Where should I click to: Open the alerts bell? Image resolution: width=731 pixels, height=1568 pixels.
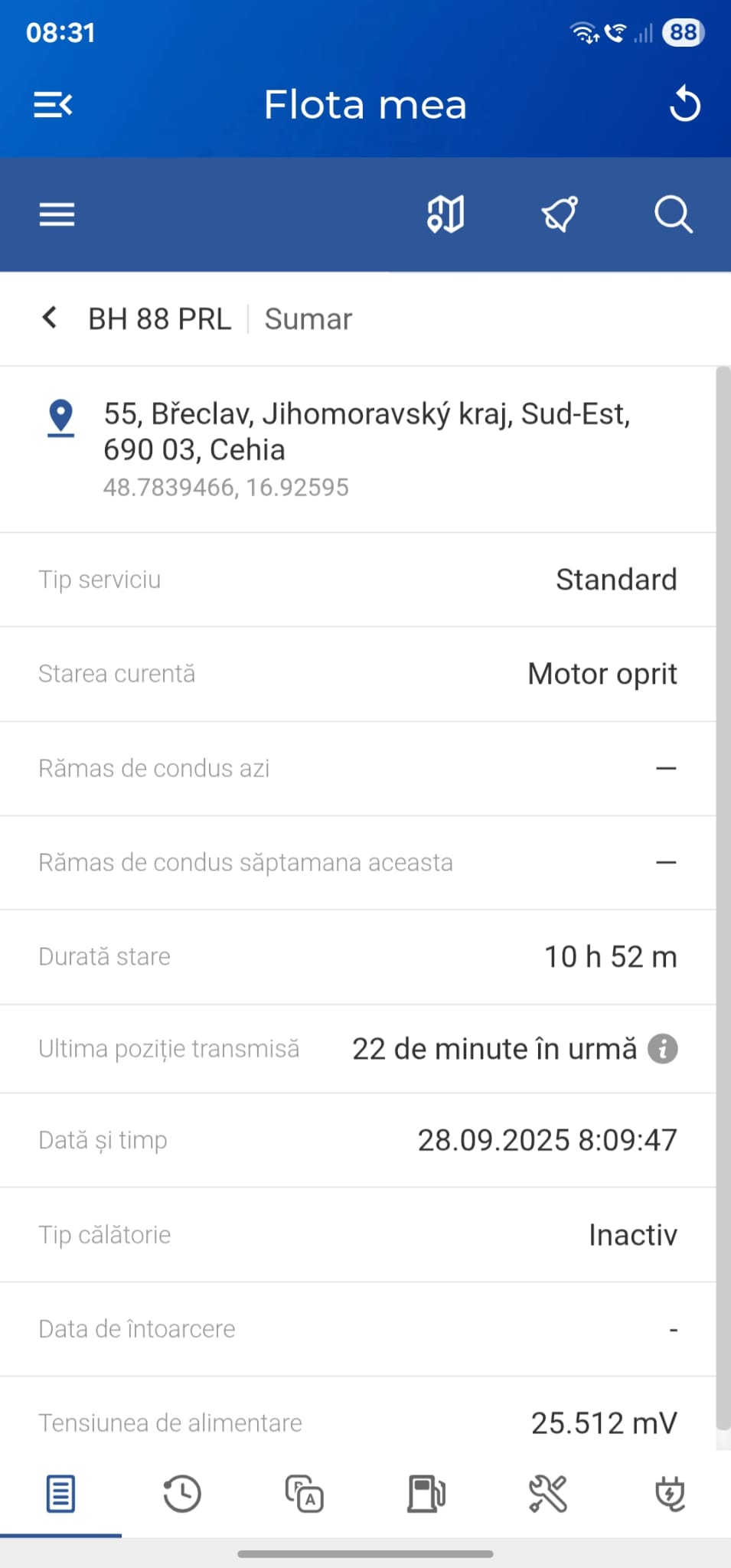coord(560,214)
